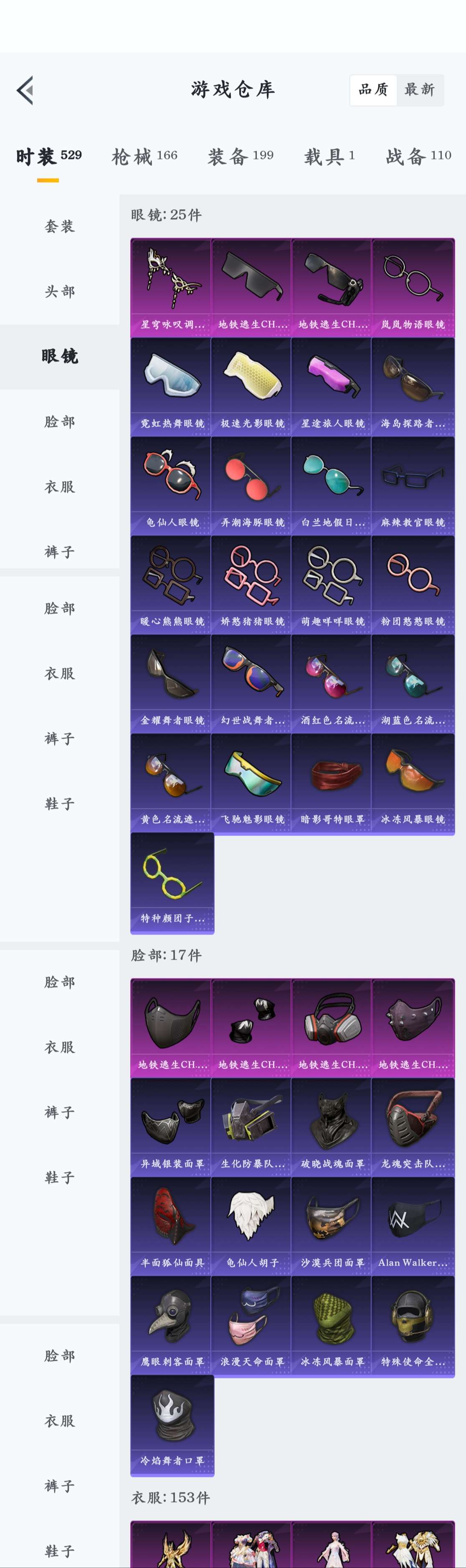Open the 载具 tab
Image resolution: width=466 pixels, height=1568 pixels.
click(329, 157)
